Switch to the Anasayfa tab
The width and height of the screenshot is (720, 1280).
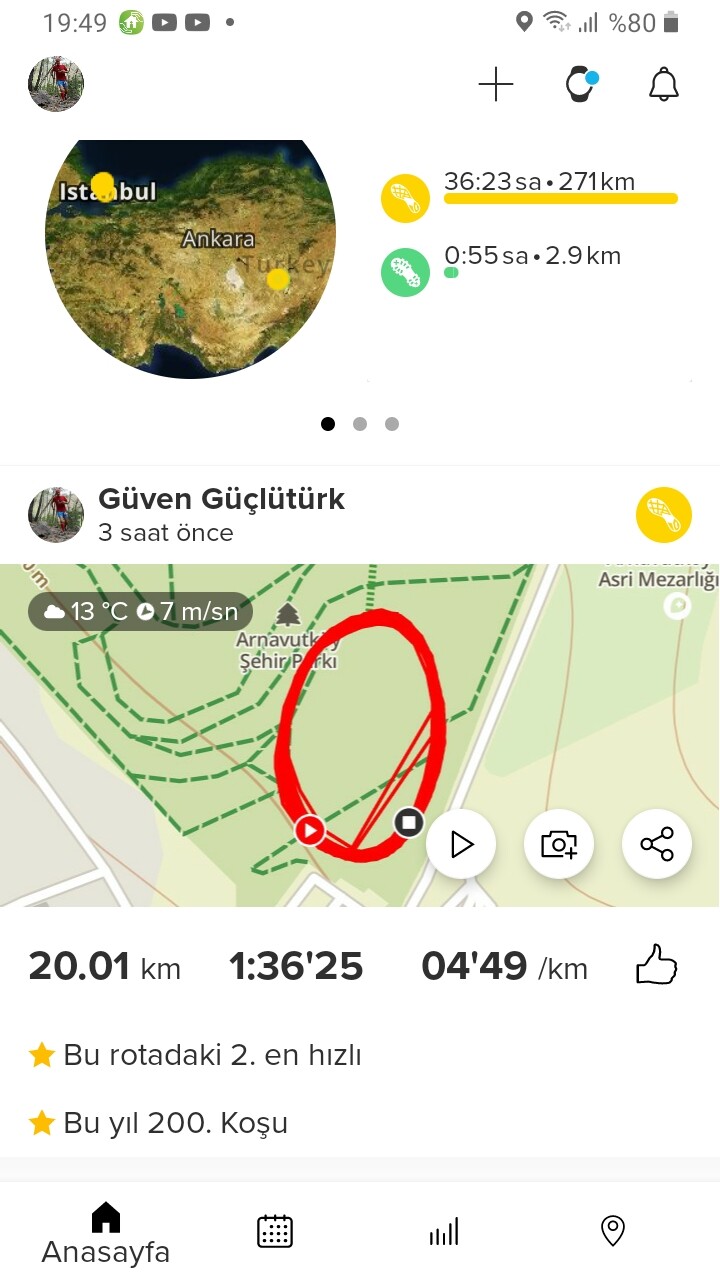click(x=105, y=1234)
